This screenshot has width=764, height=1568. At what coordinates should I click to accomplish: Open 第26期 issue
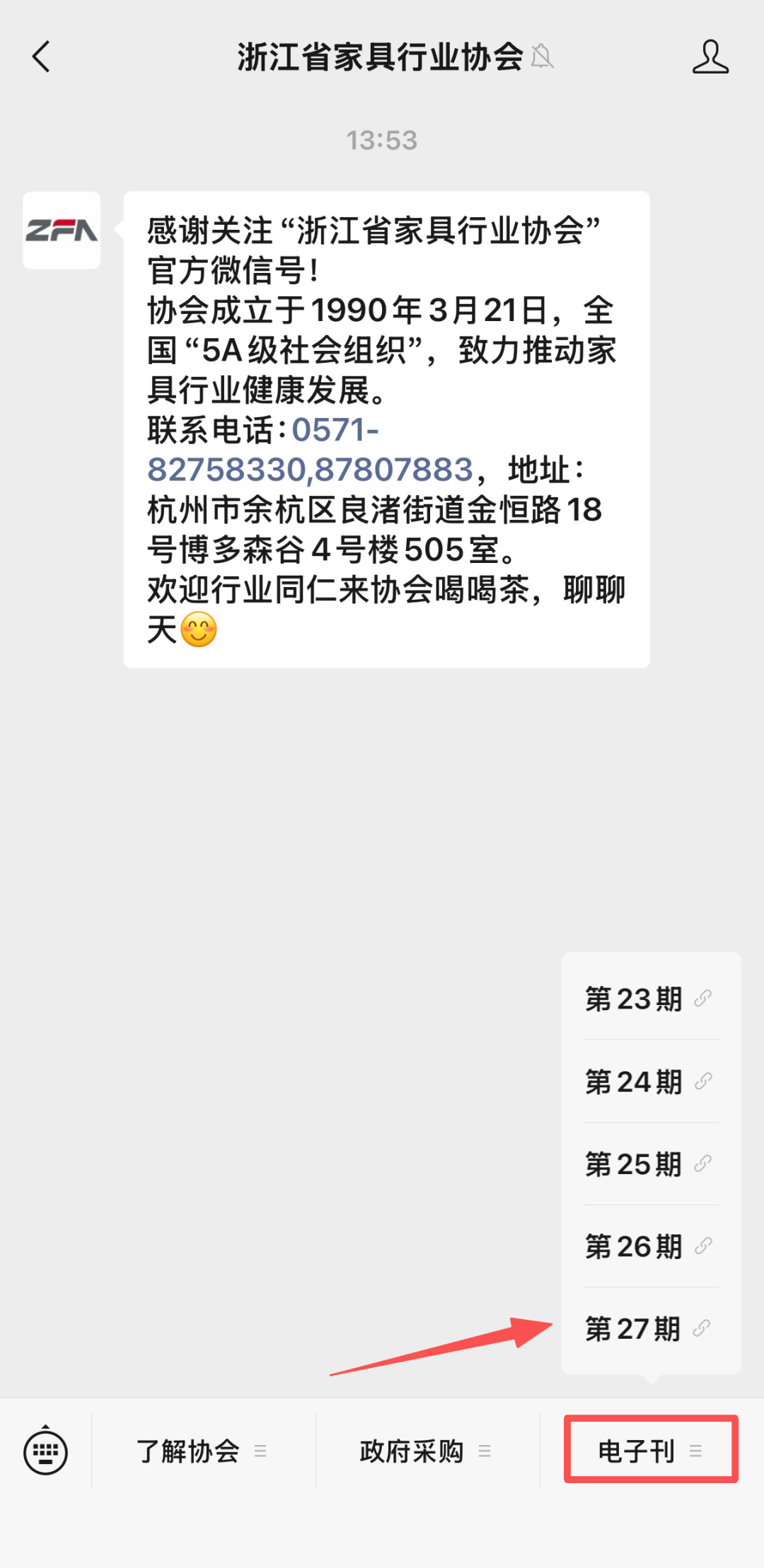(649, 1246)
